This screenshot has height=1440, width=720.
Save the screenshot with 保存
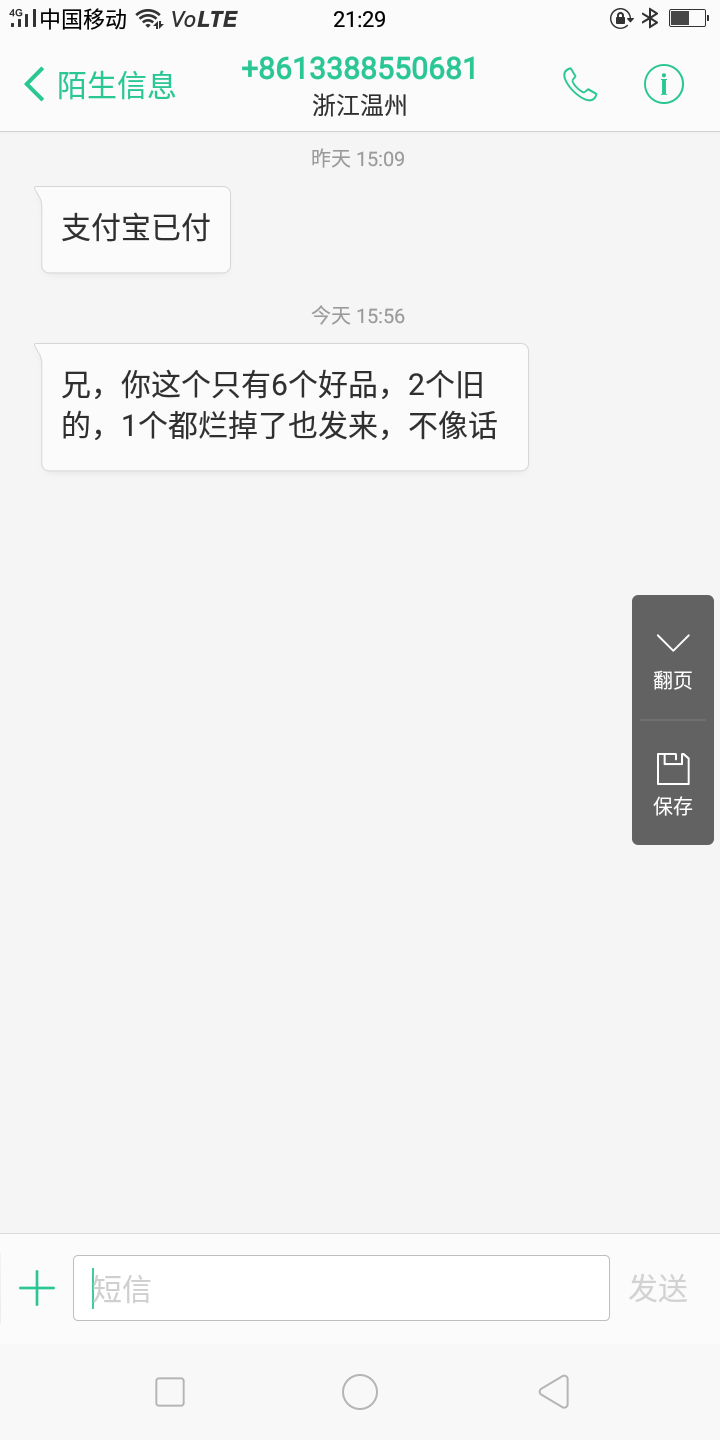click(673, 784)
